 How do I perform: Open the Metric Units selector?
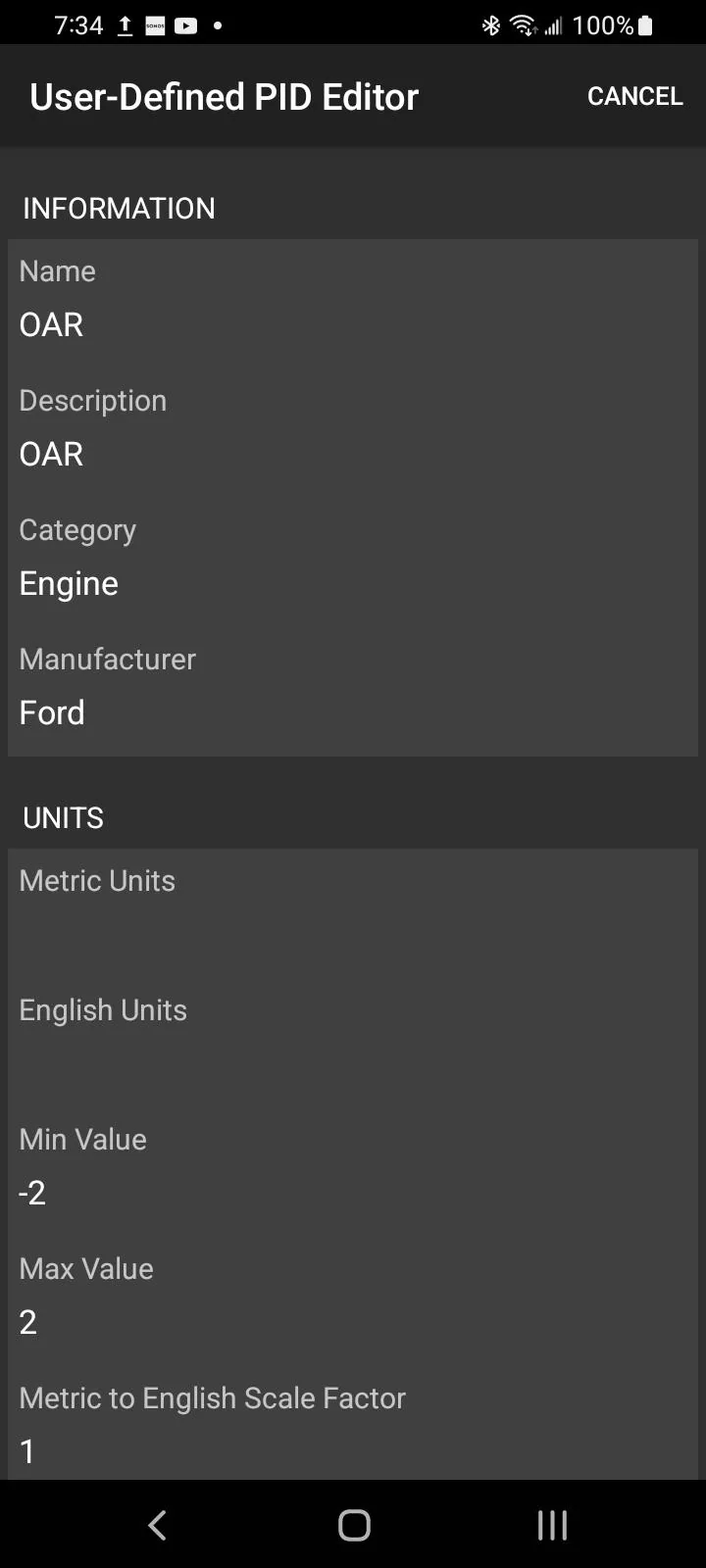(x=353, y=911)
